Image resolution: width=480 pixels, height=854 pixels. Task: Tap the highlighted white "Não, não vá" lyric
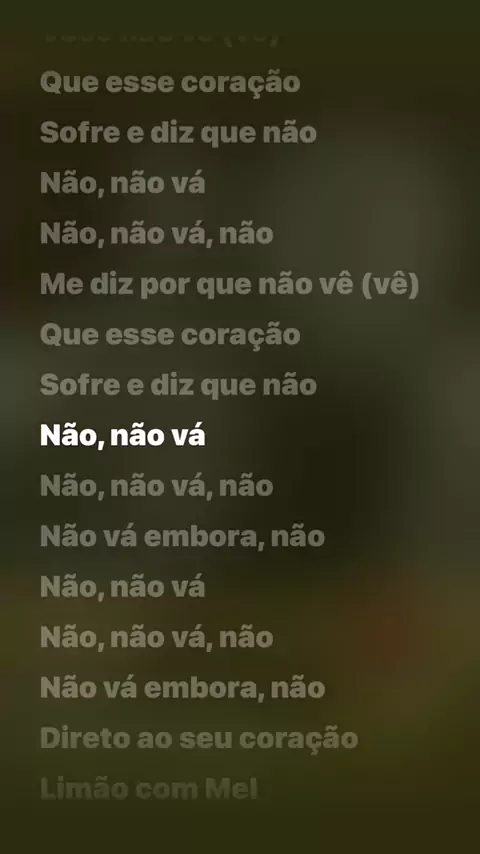(x=123, y=436)
